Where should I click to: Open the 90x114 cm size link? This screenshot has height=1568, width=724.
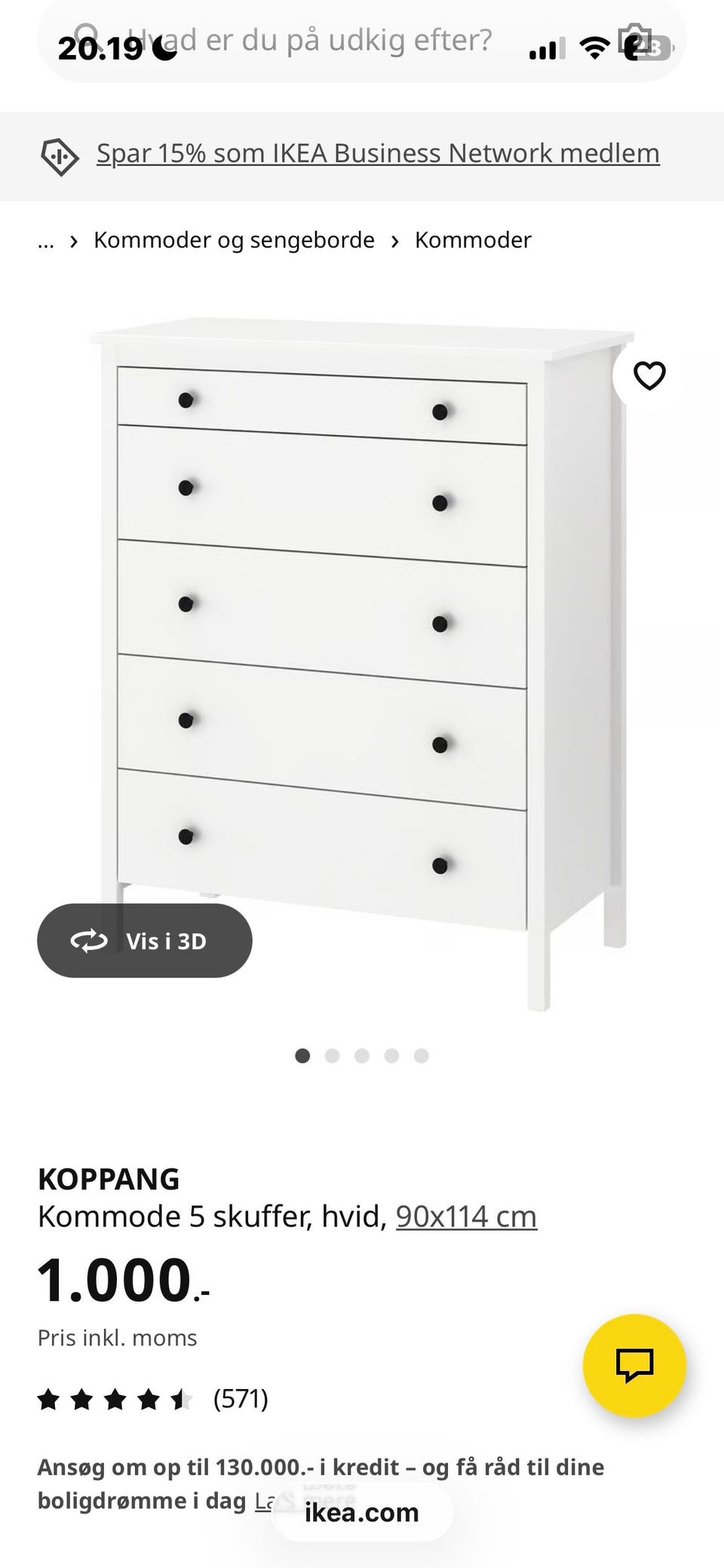pos(466,1216)
